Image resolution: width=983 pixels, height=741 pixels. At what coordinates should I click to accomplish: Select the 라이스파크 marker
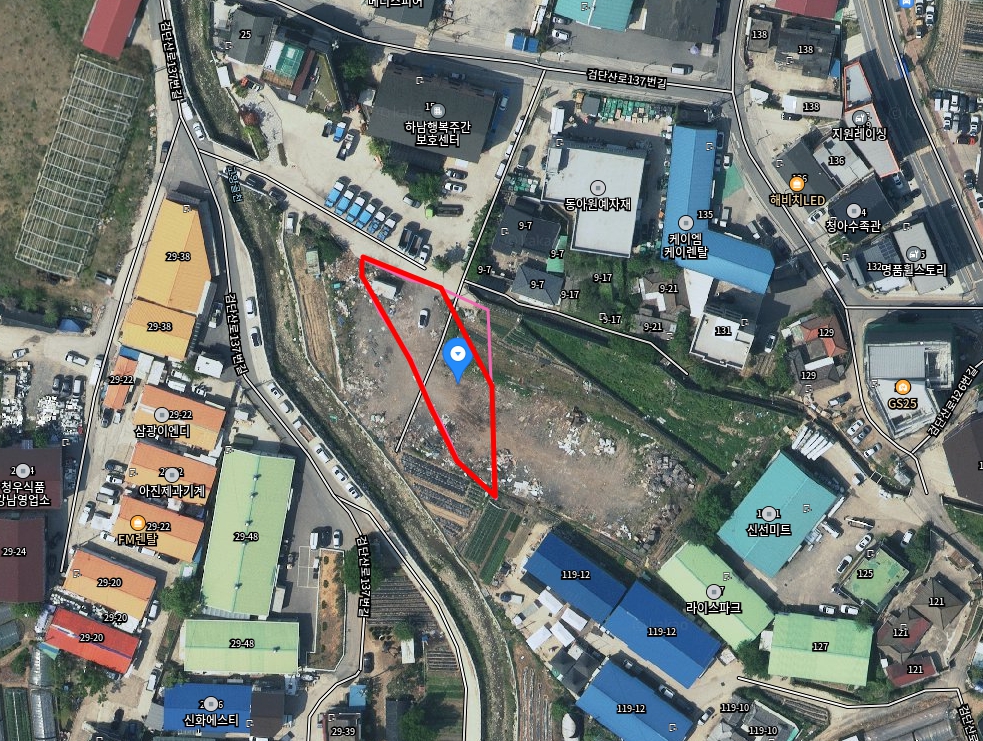(714, 591)
